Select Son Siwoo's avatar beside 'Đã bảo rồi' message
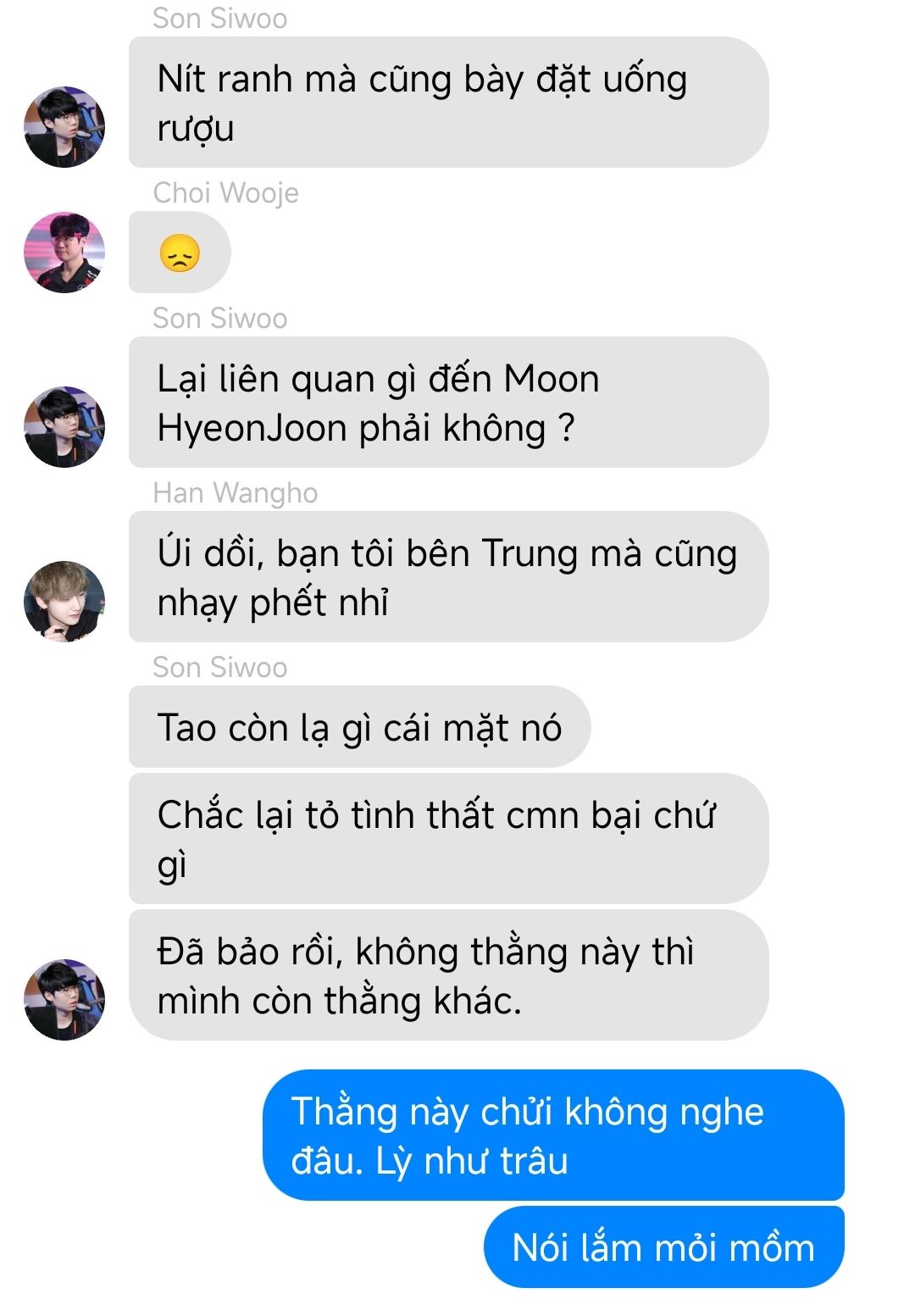 pyautogui.click(x=64, y=1000)
